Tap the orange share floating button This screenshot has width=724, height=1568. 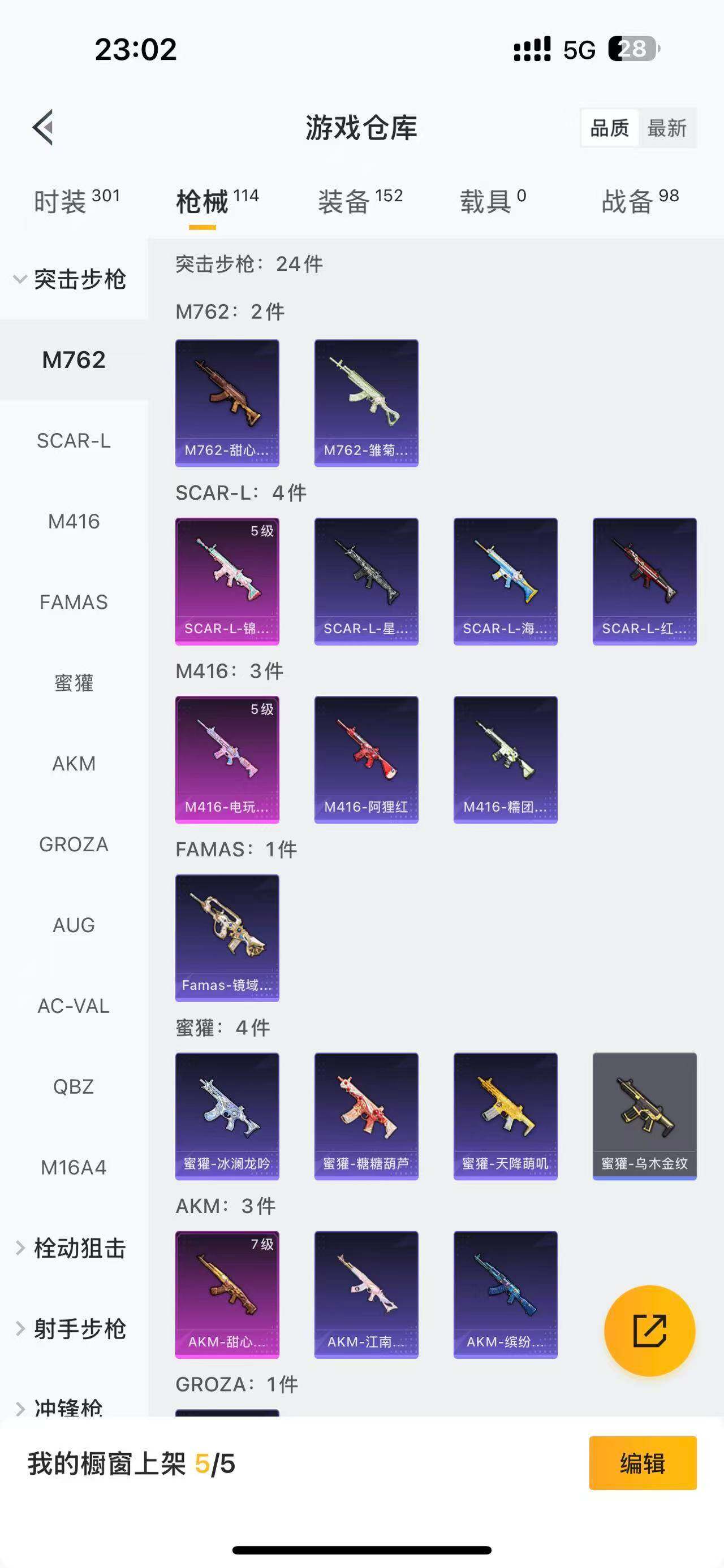(x=649, y=1331)
